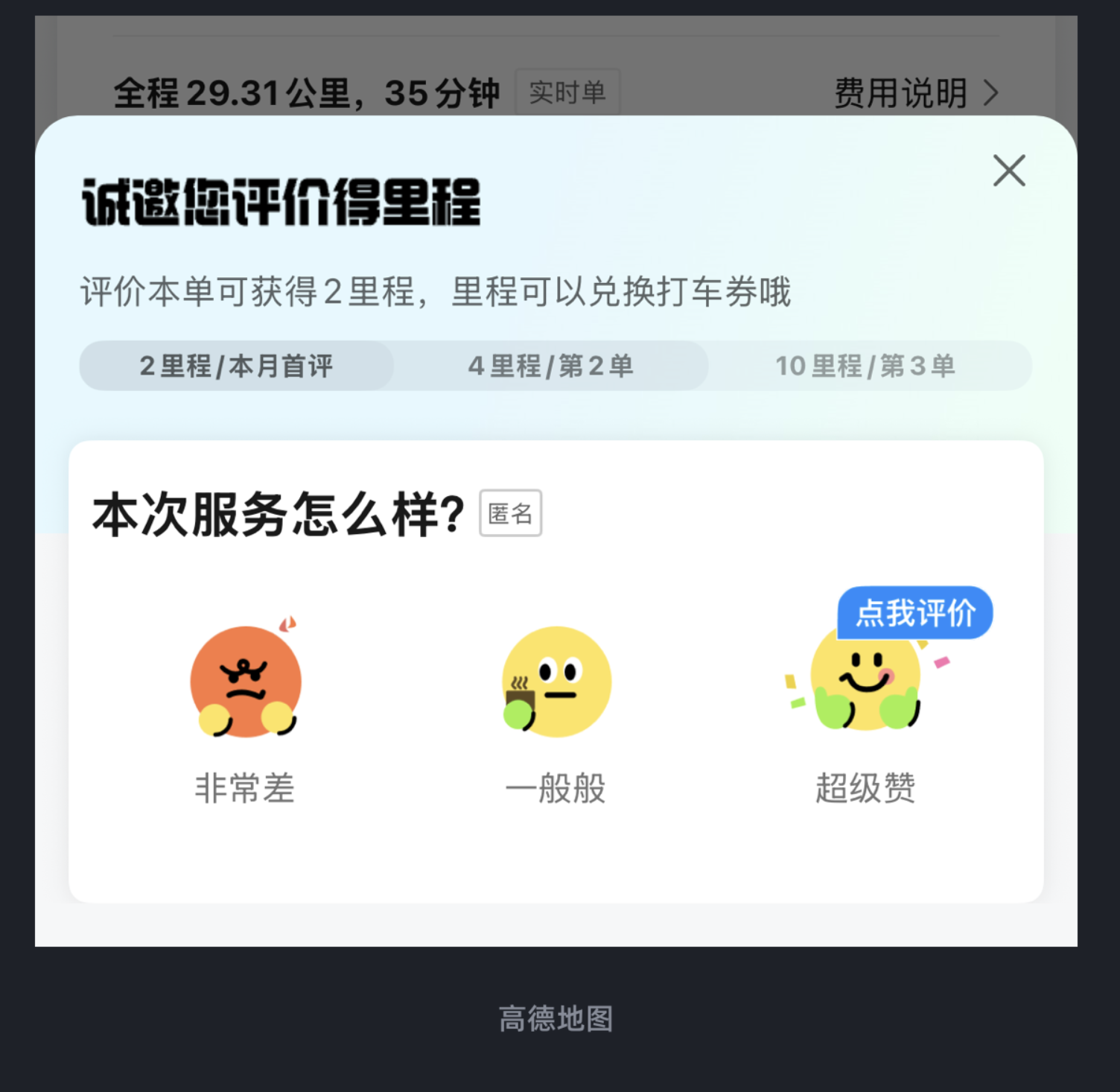Rate the service as 一般般
The image size is (1120, 1092).
coord(556,682)
